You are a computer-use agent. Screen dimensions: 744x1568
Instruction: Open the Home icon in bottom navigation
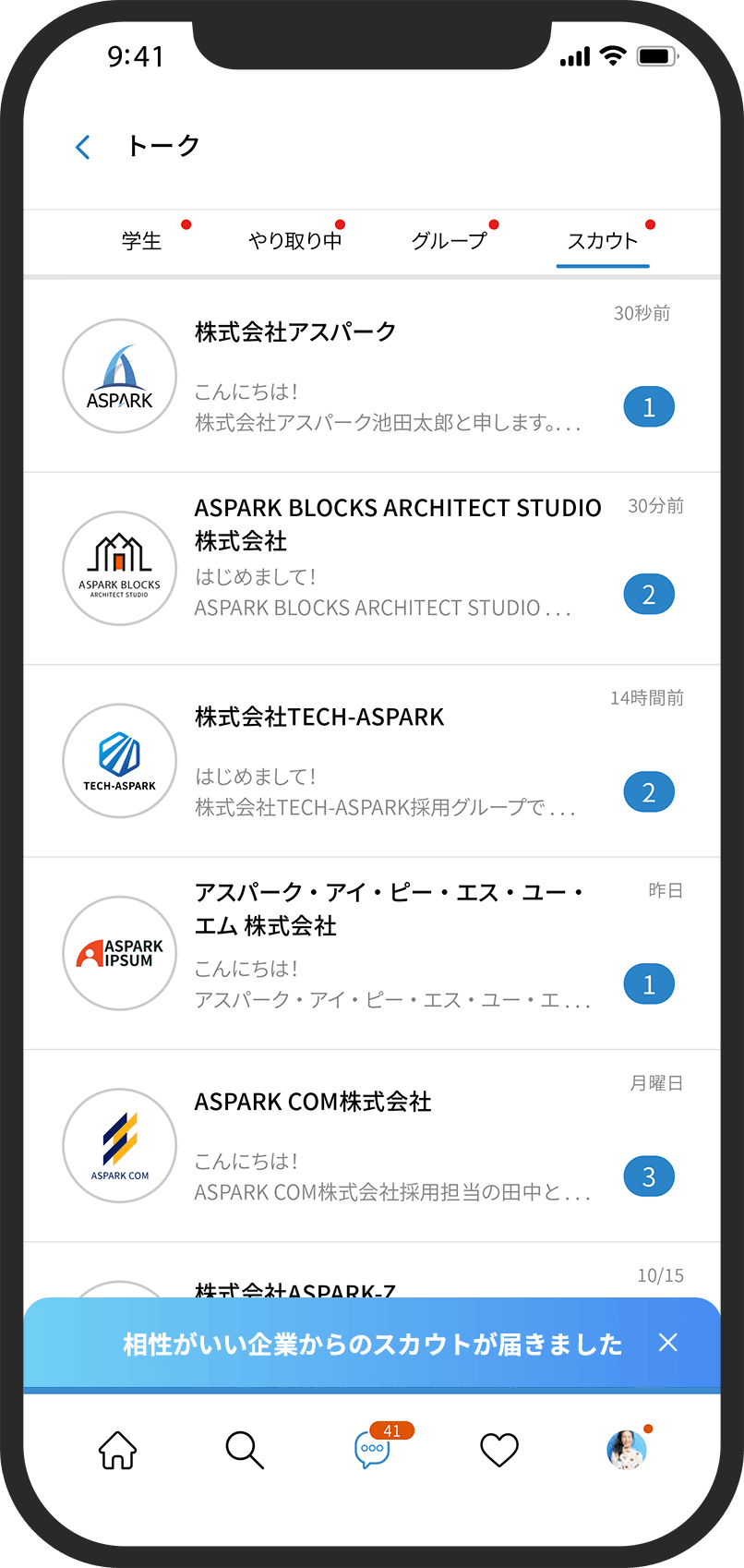[117, 1450]
